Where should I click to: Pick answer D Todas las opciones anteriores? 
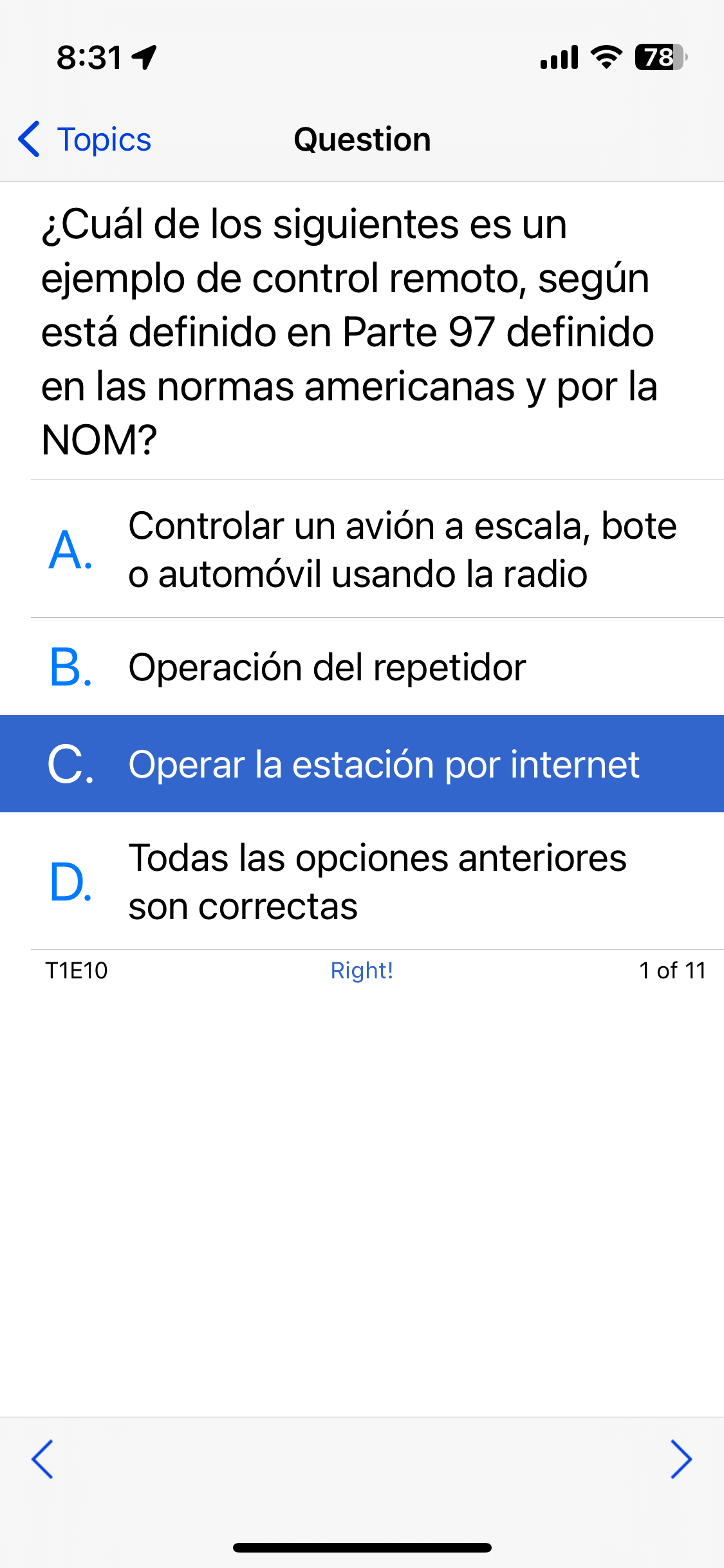[x=362, y=881]
